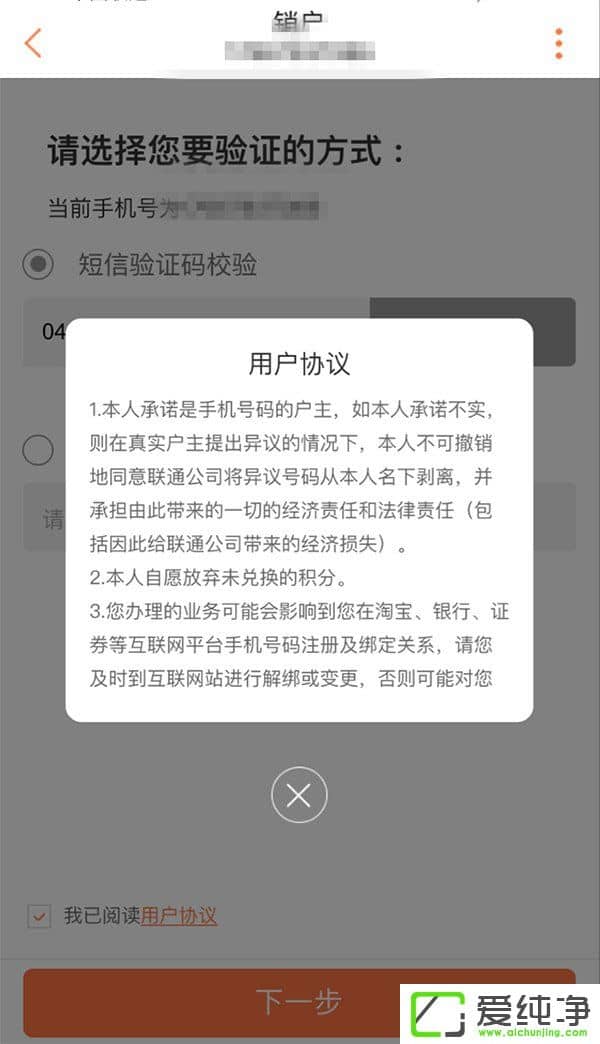Go back using the orange arrow

coord(34,43)
